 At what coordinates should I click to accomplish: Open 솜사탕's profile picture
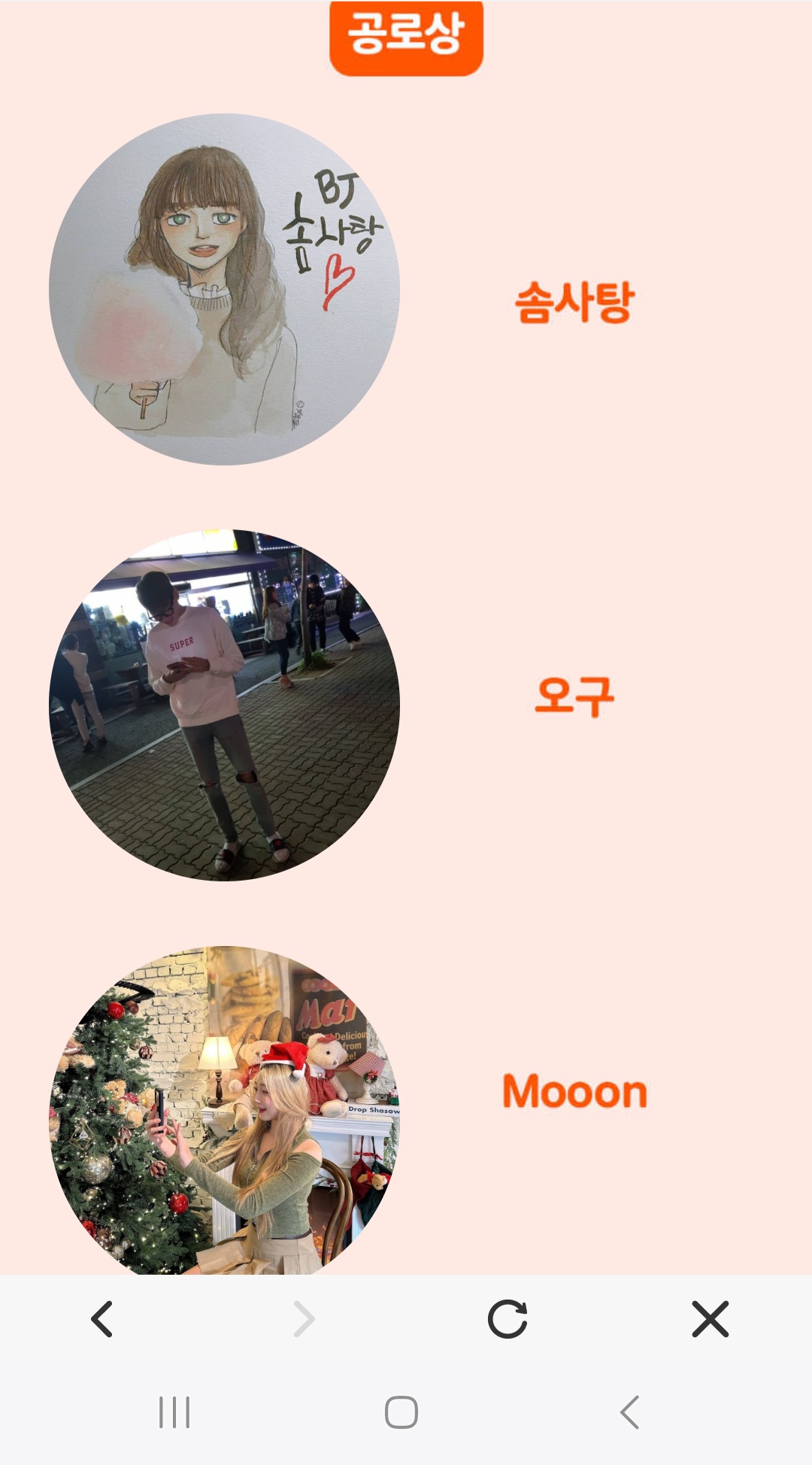coord(224,290)
